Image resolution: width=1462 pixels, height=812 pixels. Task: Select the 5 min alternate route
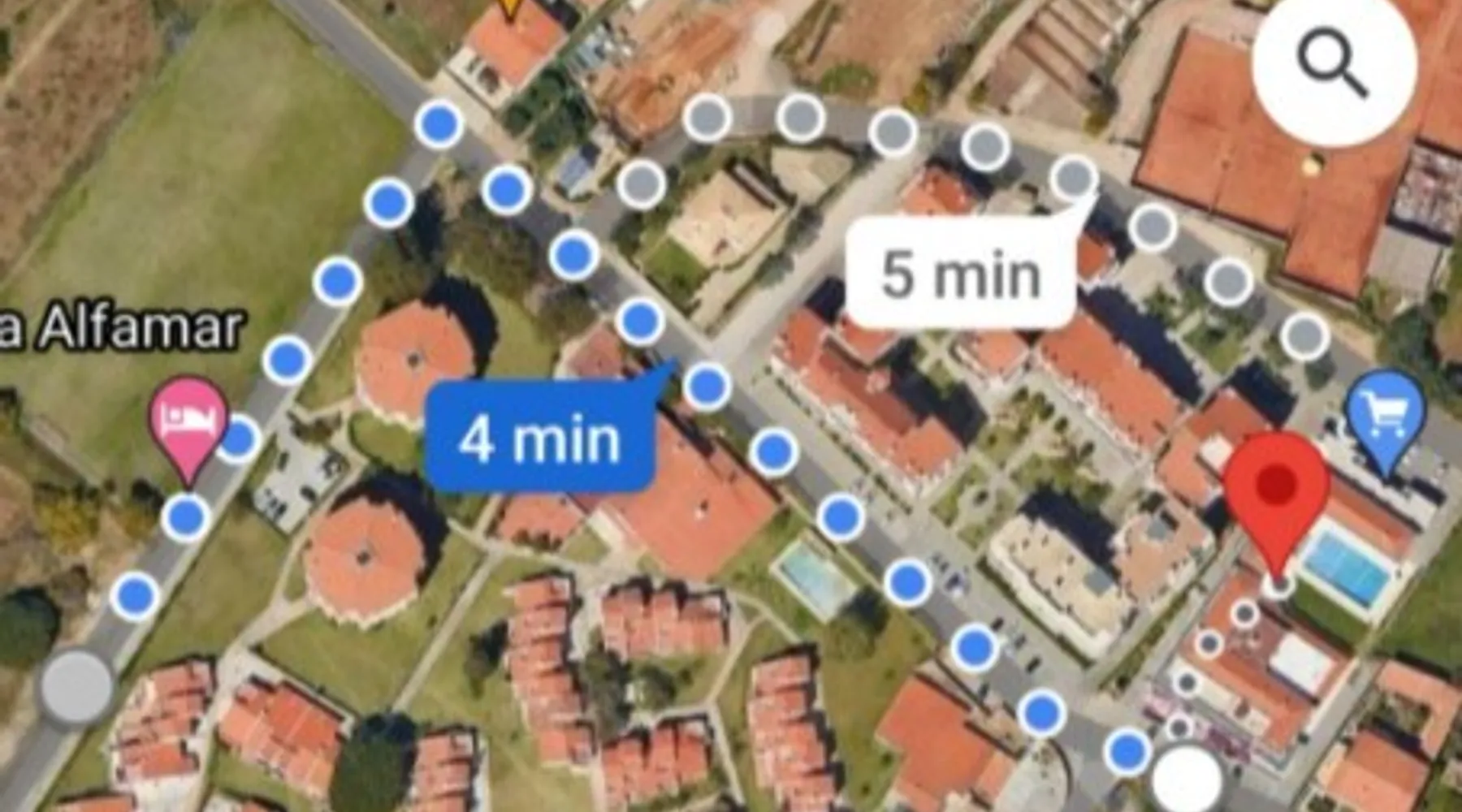(961, 274)
